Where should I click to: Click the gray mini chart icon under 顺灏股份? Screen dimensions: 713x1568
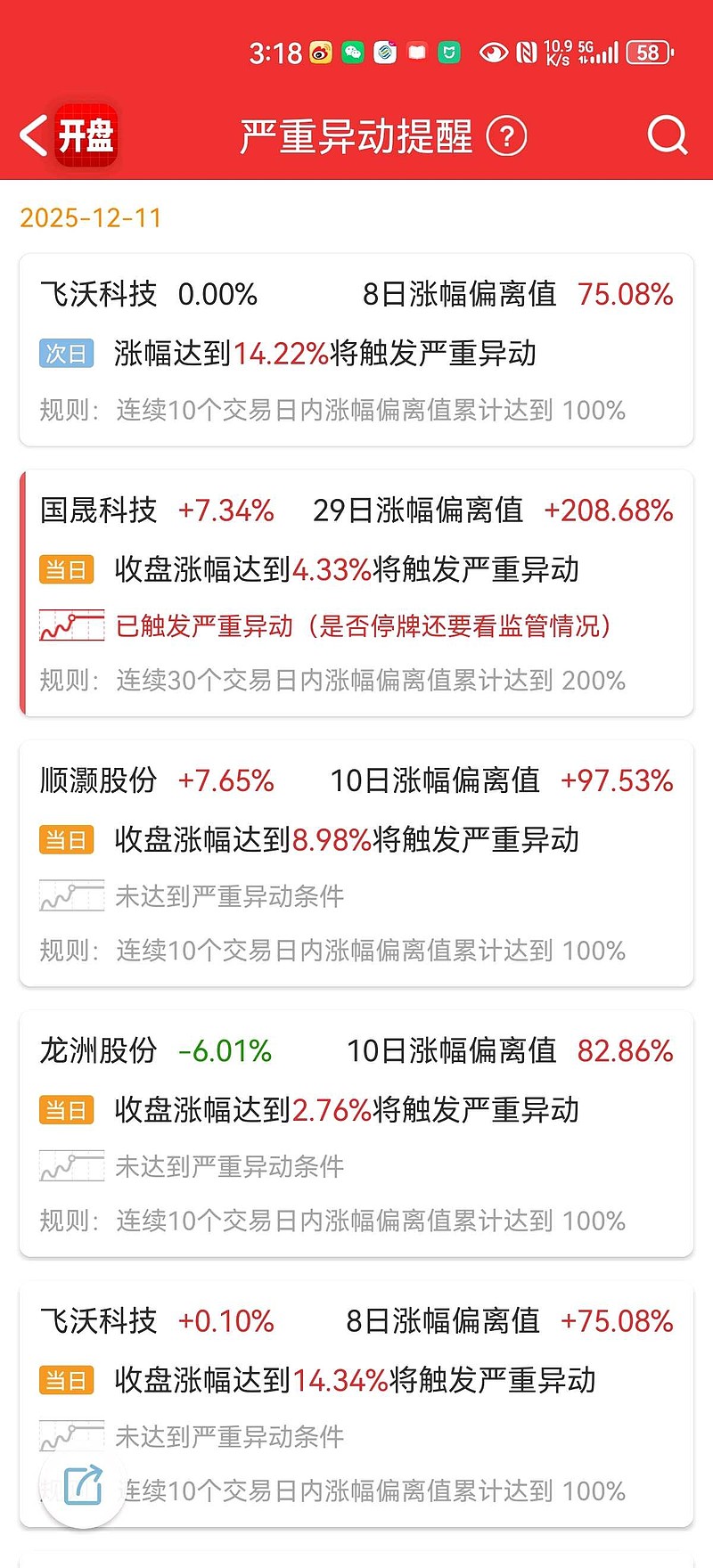71,895
